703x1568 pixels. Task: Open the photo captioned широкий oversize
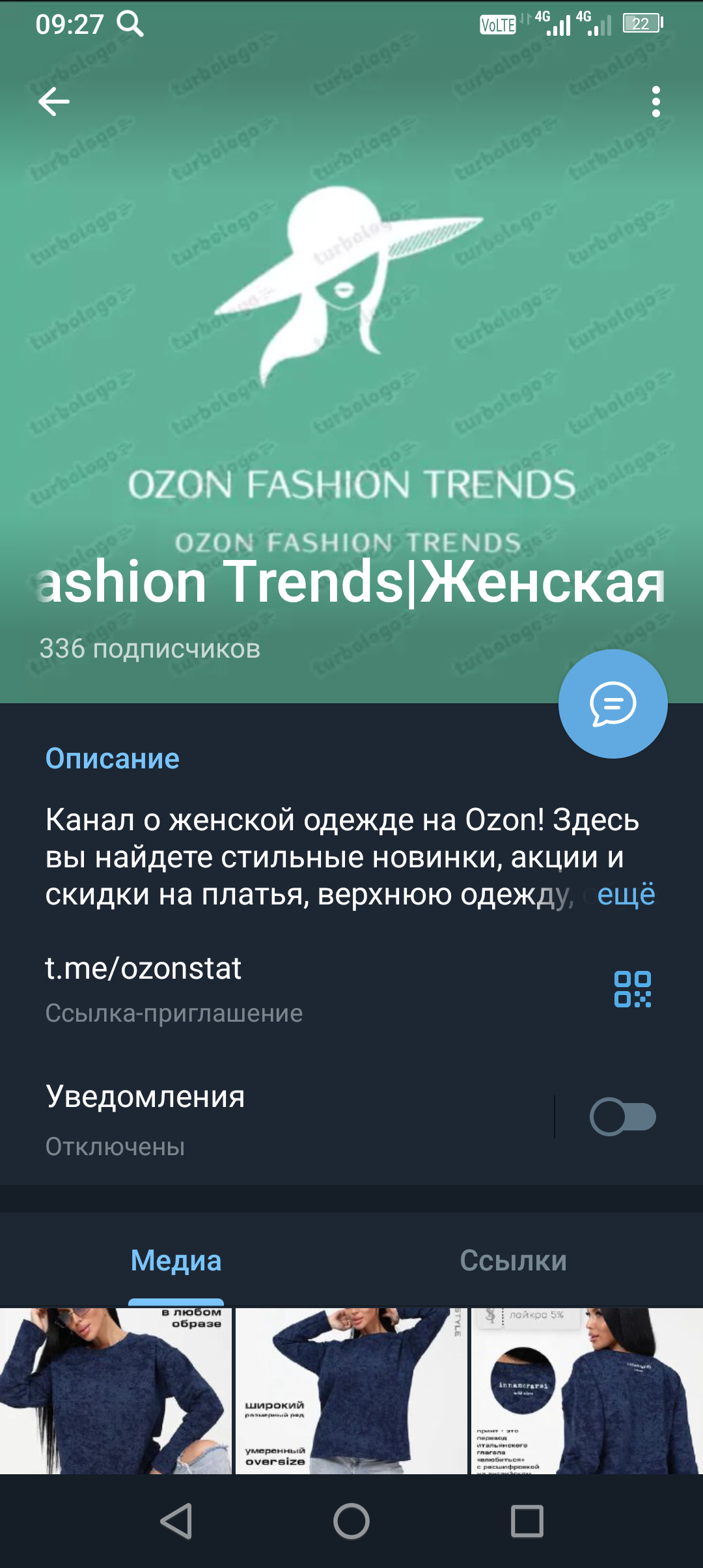click(351, 1390)
